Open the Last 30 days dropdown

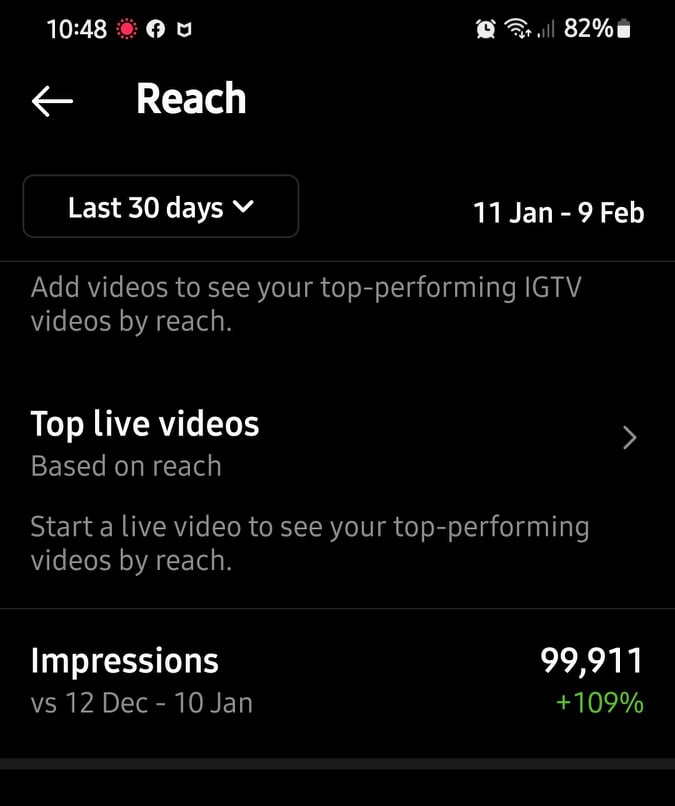pyautogui.click(x=160, y=207)
